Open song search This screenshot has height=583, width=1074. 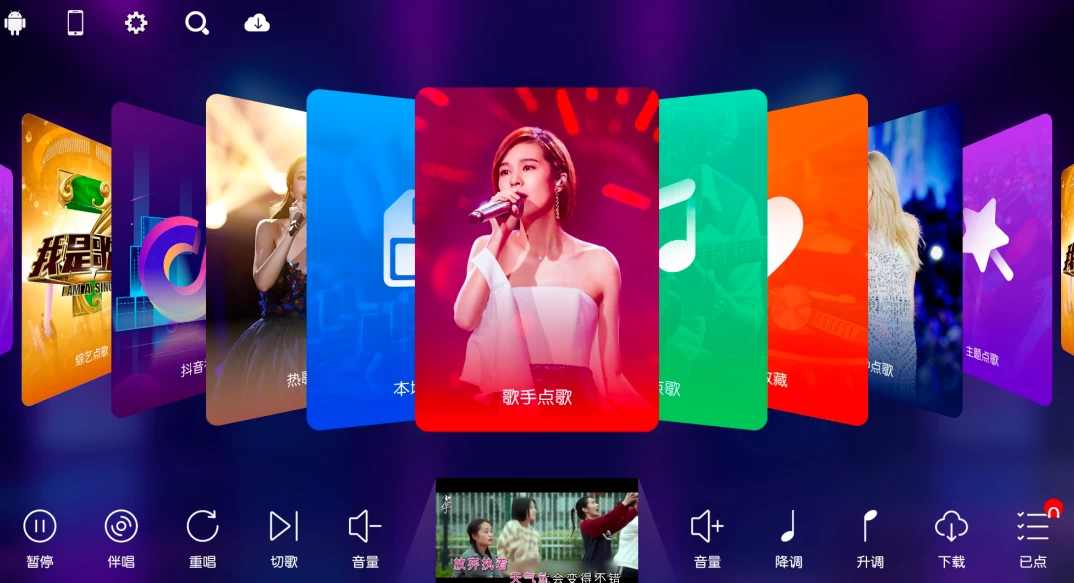click(197, 23)
